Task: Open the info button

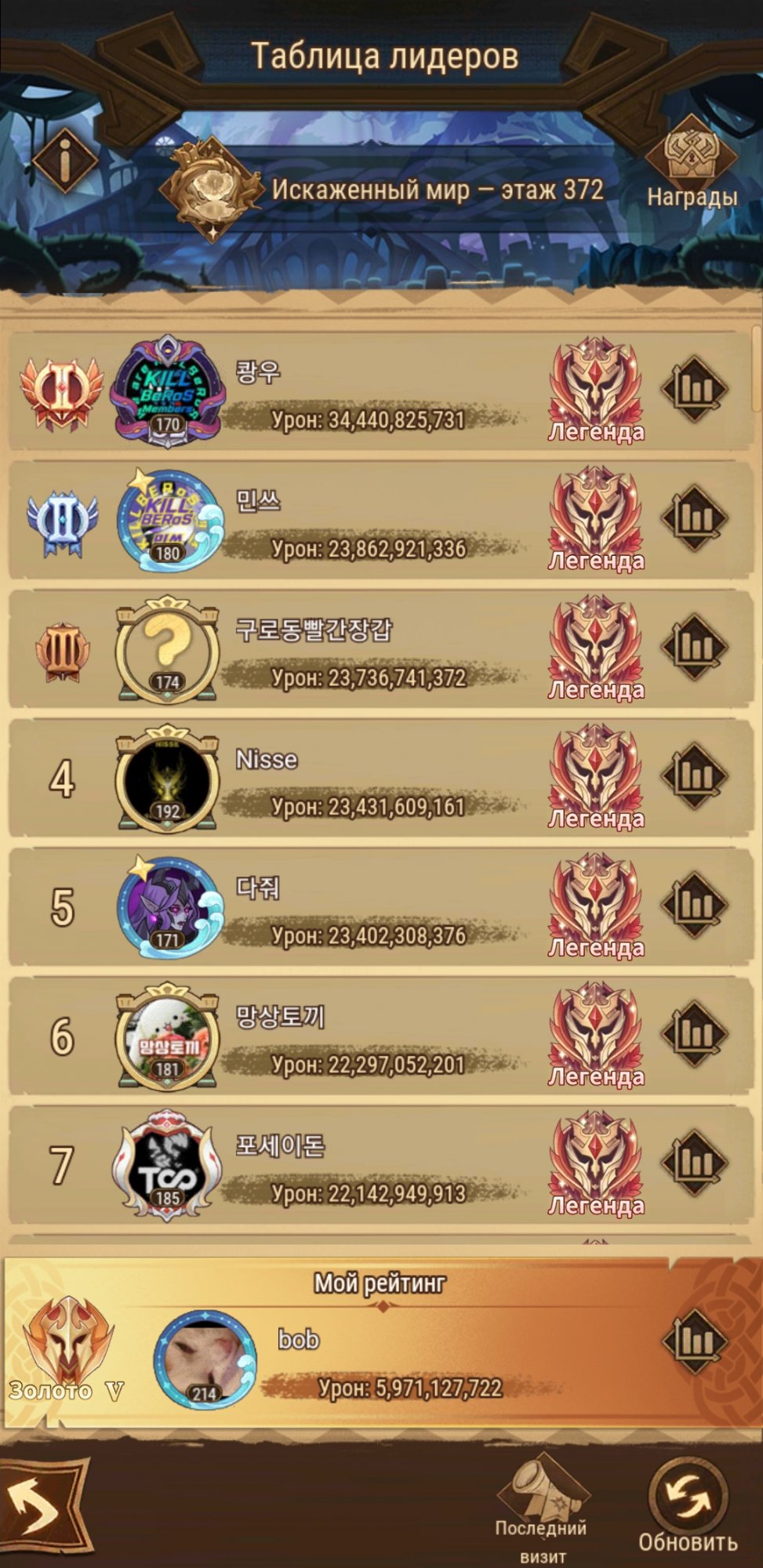Action: click(x=65, y=161)
